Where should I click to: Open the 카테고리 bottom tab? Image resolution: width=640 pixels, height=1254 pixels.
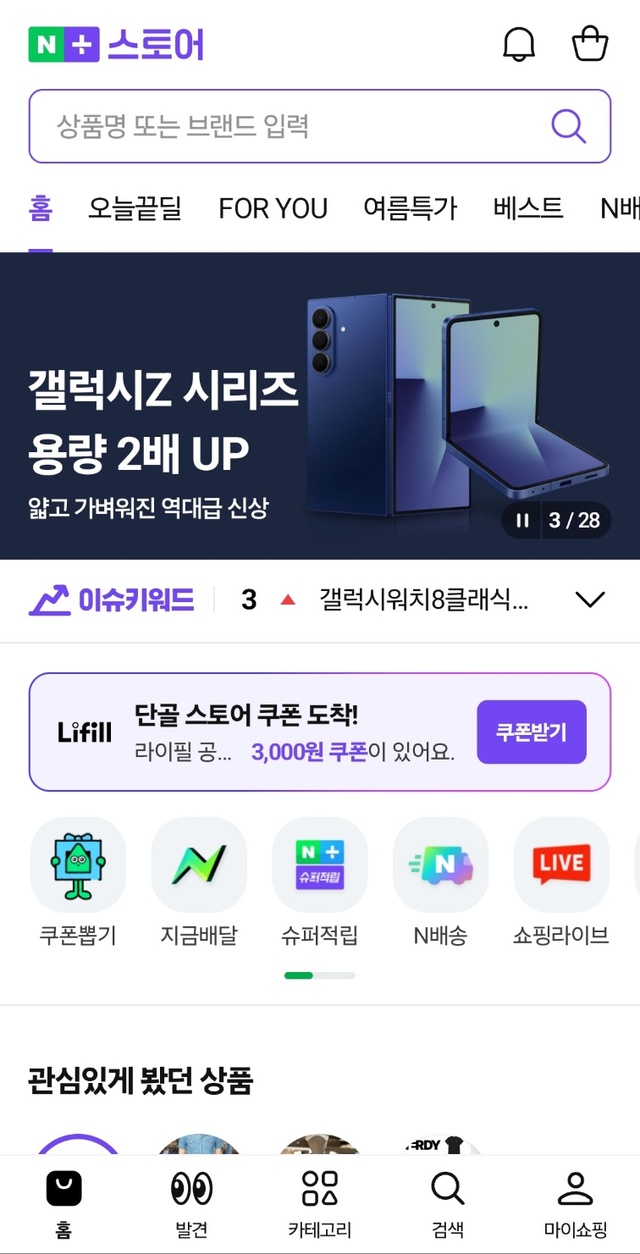(x=319, y=1203)
